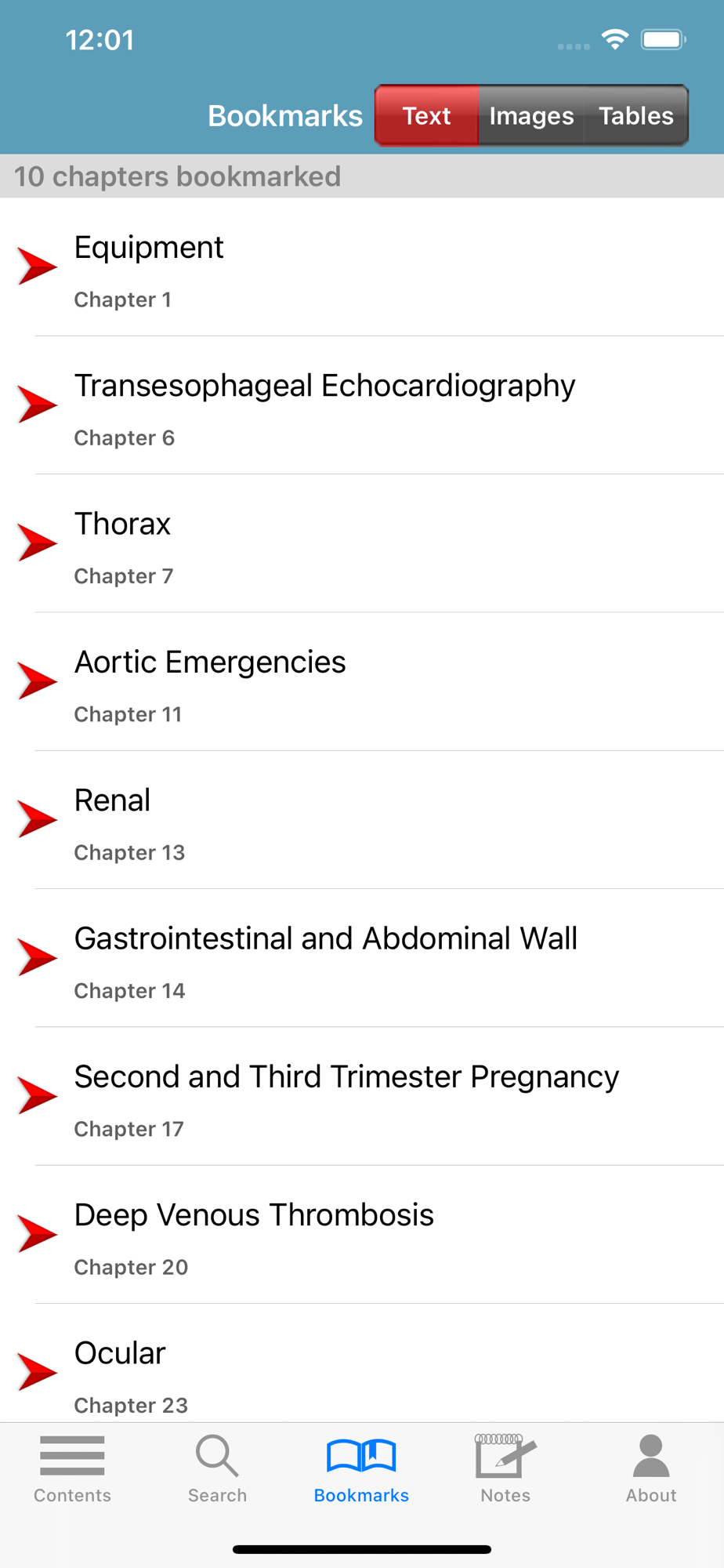Select the Text bookmarks segment
This screenshot has width=724, height=1568.
[427, 116]
